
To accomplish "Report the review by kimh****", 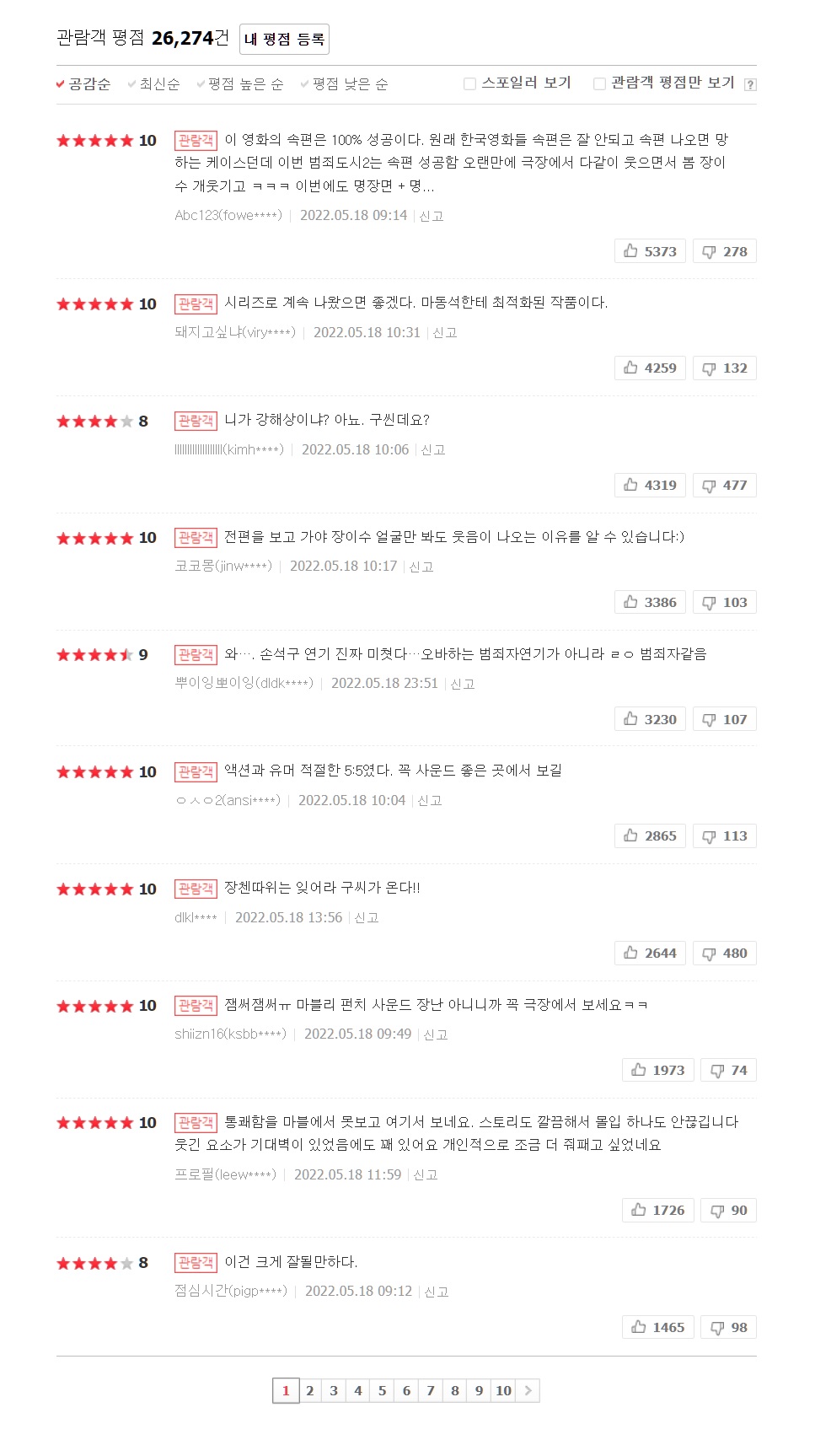I will coord(432,450).
